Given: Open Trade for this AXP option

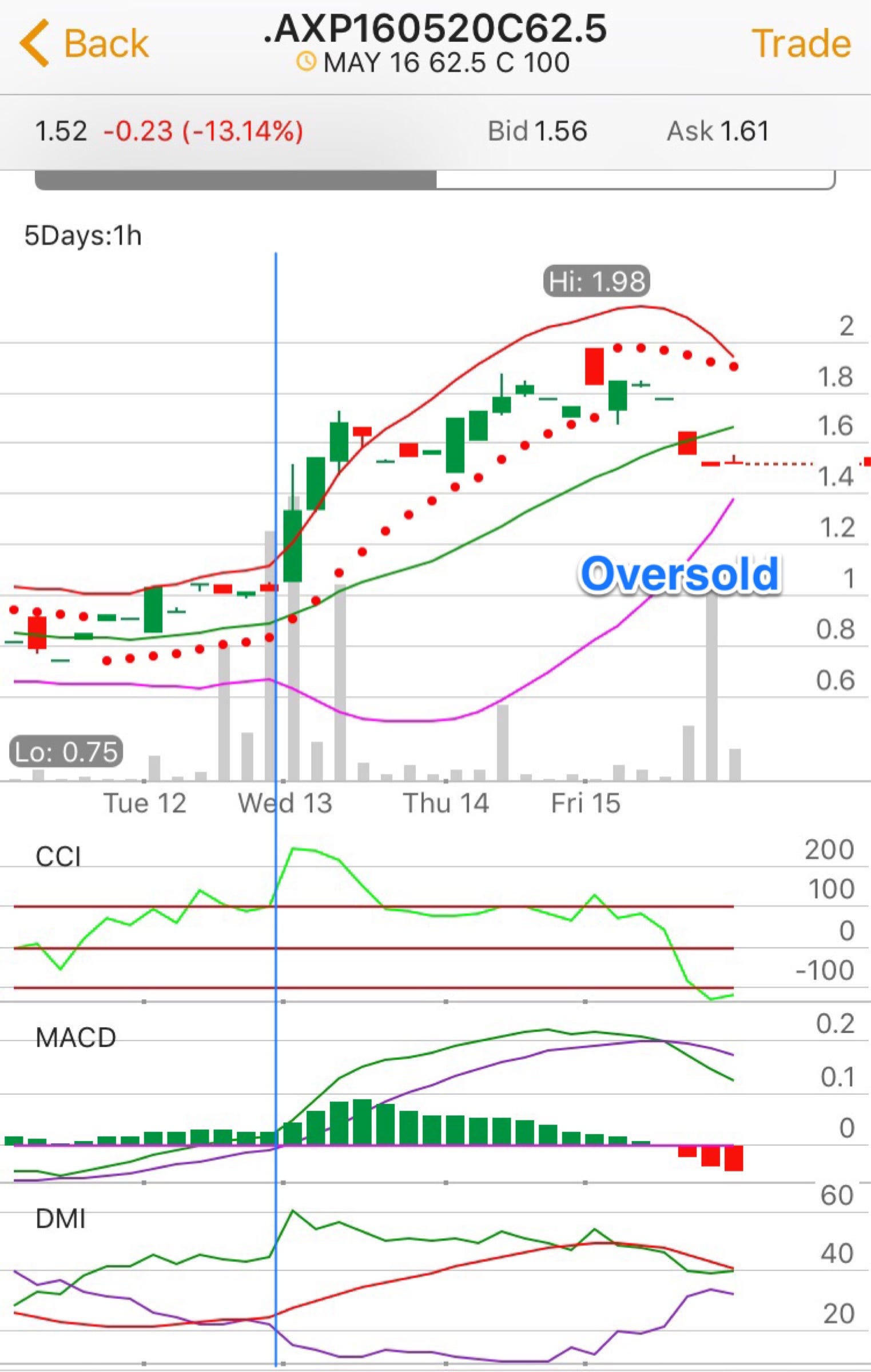Looking at the screenshot, I should (x=801, y=43).
